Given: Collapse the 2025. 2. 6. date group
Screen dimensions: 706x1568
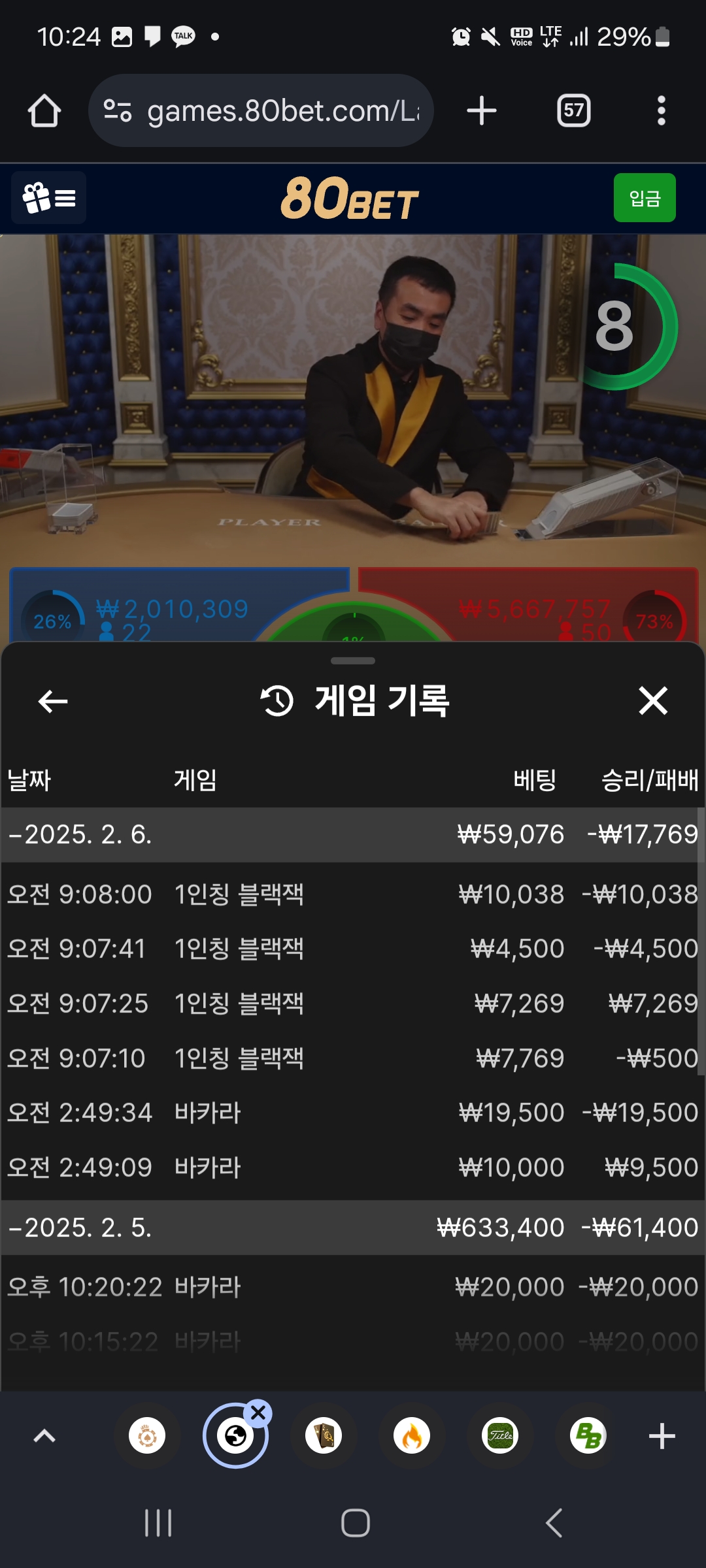Looking at the screenshot, I should [x=78, y=835].
